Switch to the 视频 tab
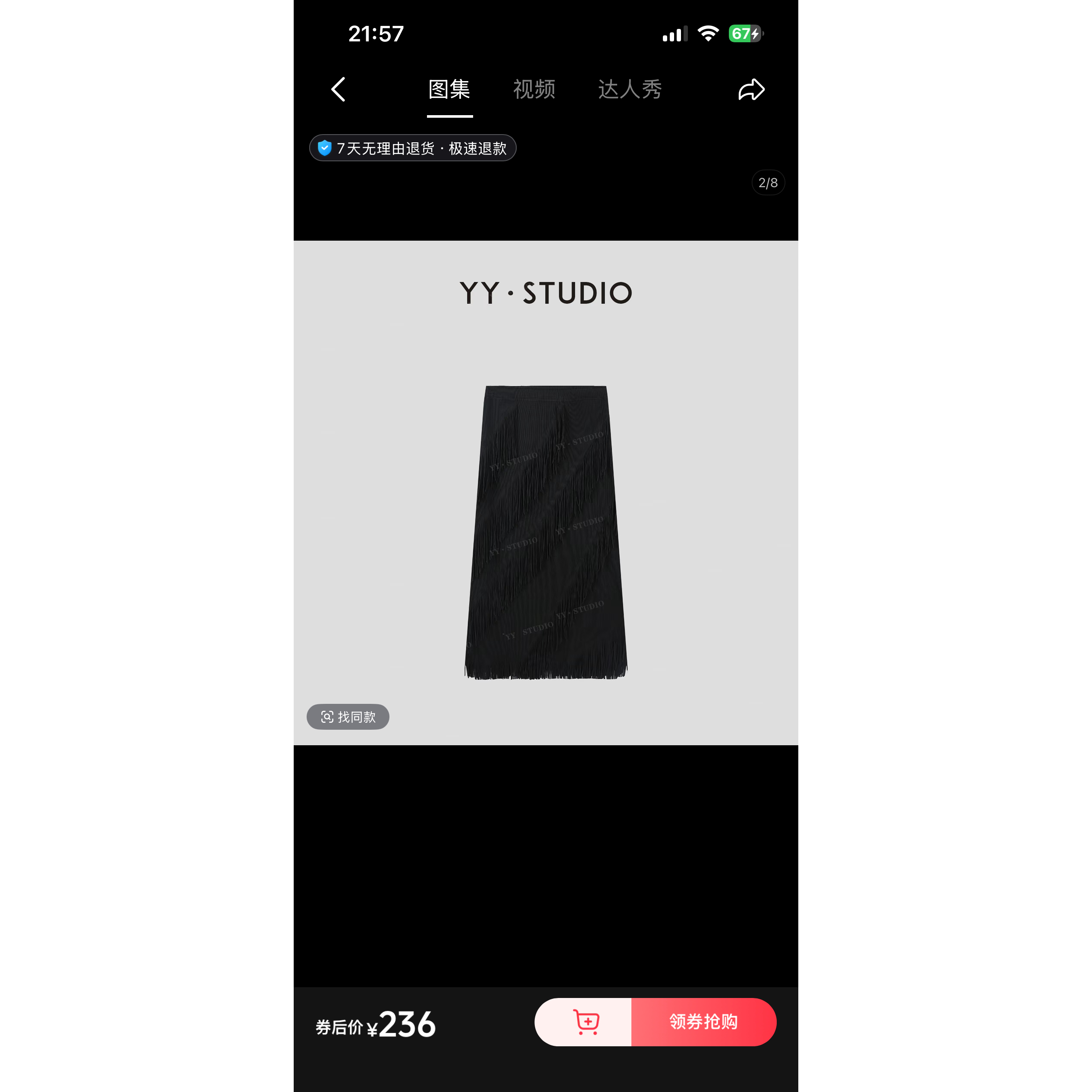Image resolution: width=1092 pixels, height=1092 pixels. 533,89
